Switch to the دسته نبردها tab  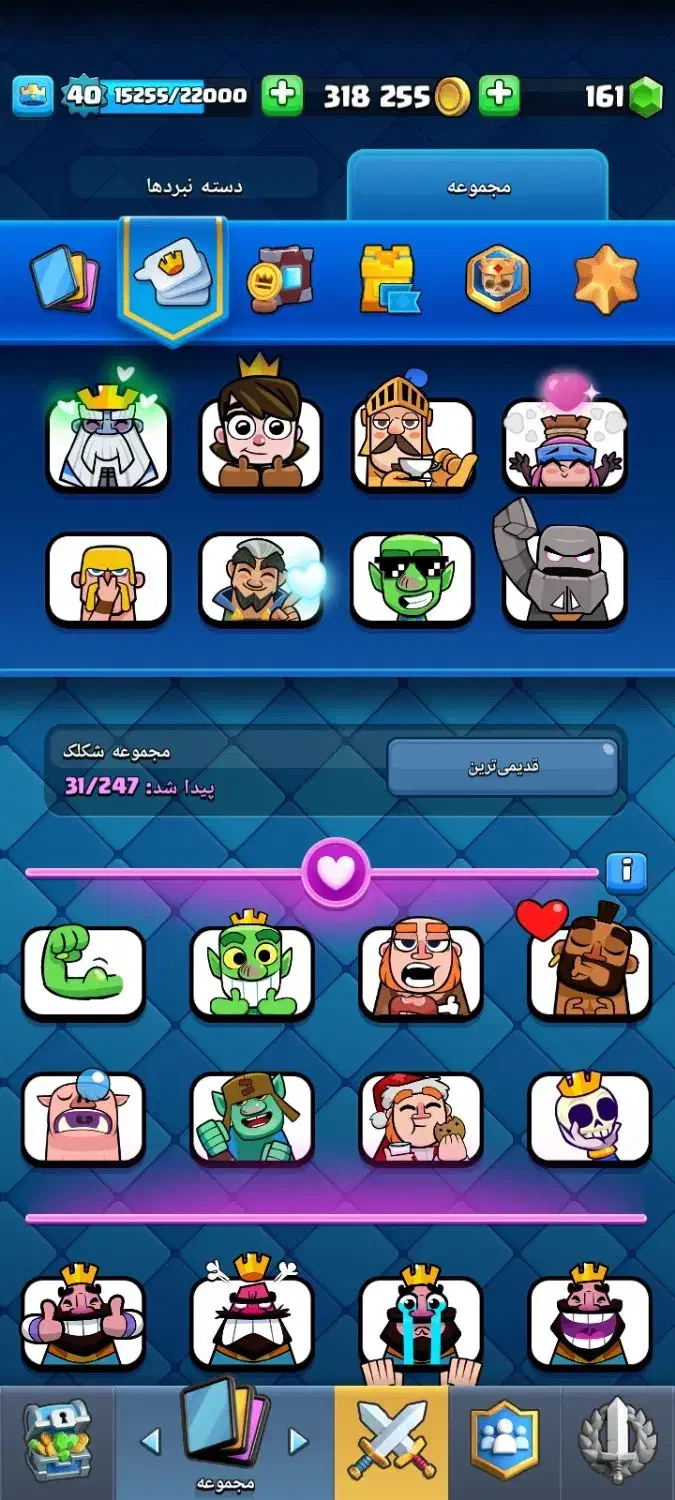[x=195, y=186]
